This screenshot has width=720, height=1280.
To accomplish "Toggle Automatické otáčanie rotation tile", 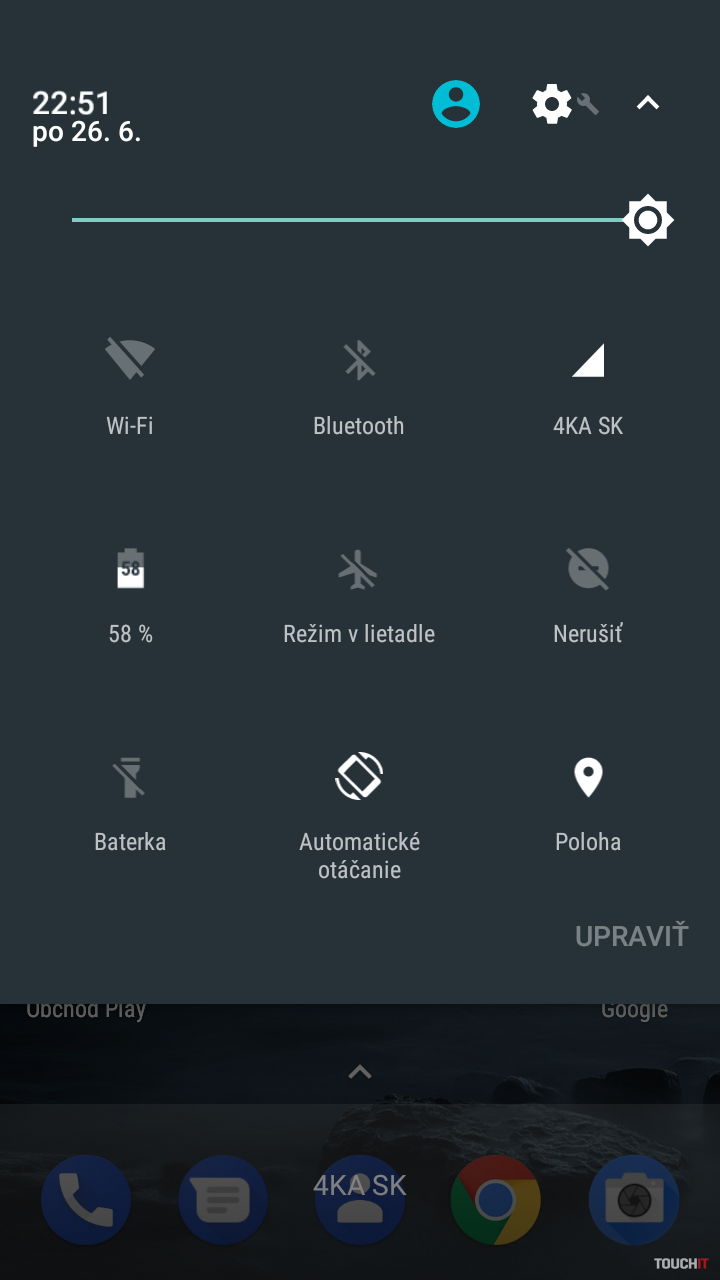I will (359, 777).
